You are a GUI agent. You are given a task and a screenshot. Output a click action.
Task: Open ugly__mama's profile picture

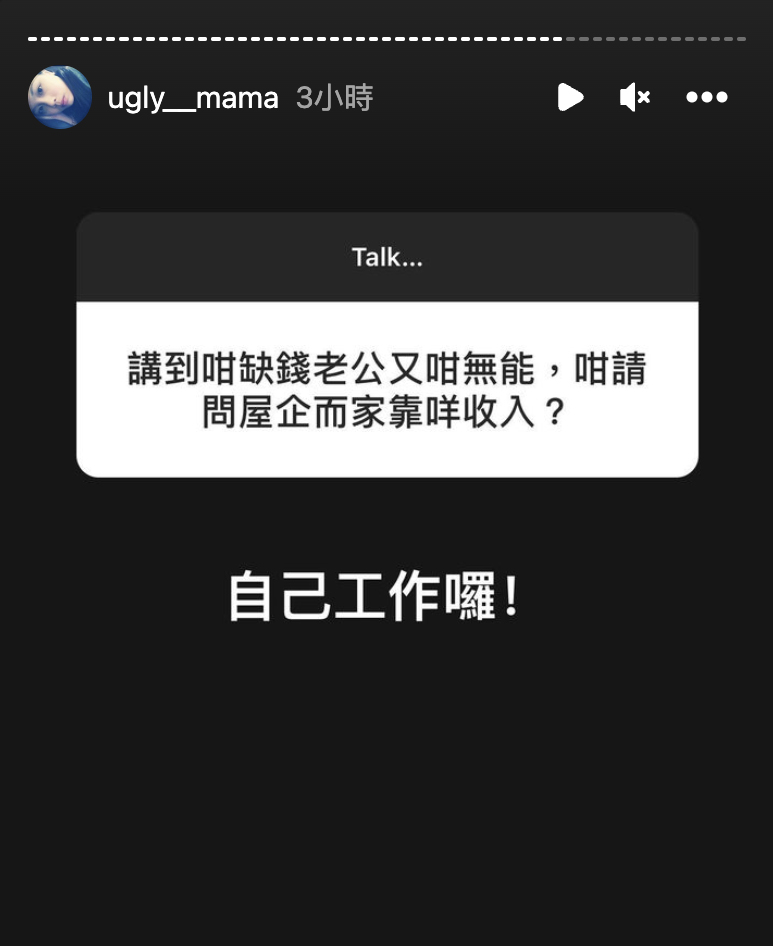pos(60,97)
